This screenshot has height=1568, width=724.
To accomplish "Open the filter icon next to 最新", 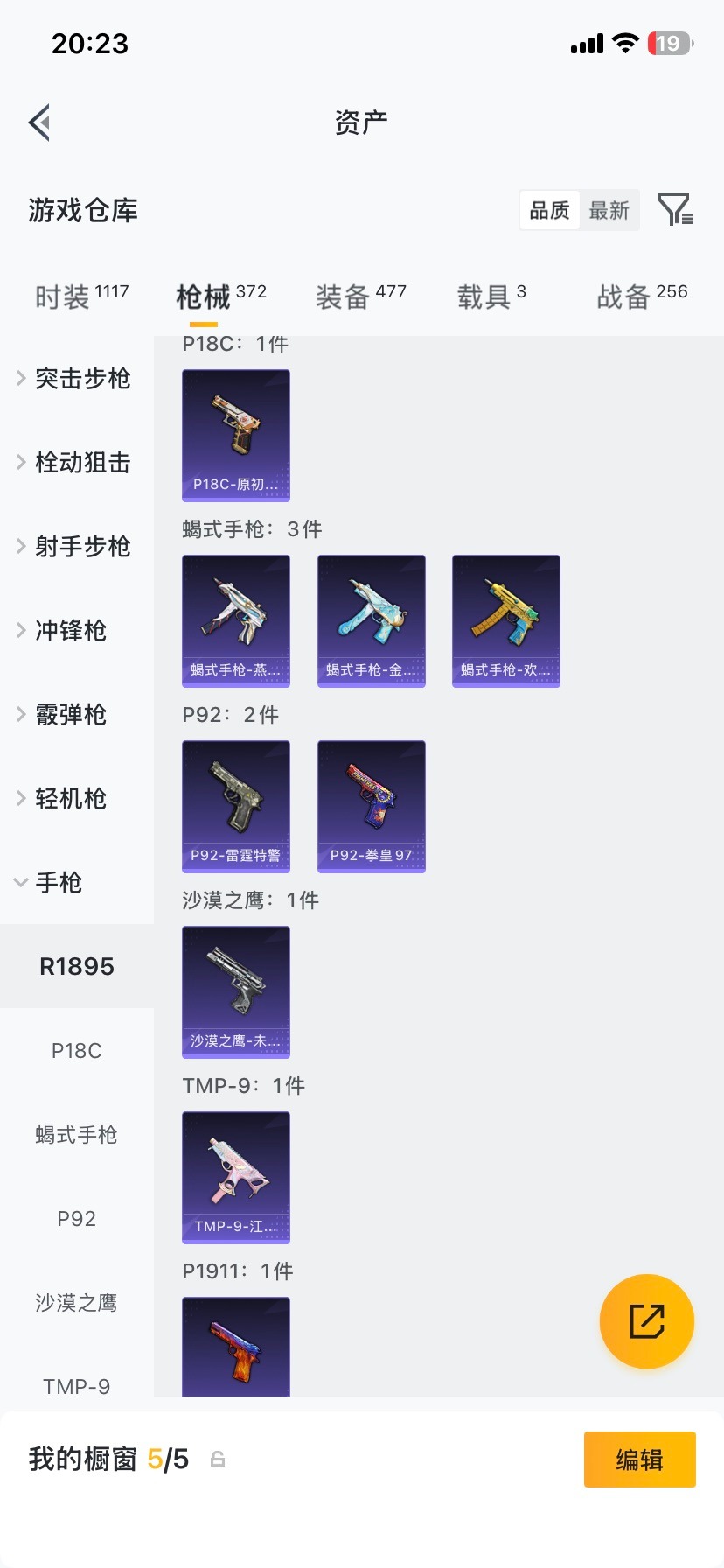I will point(673,210).
